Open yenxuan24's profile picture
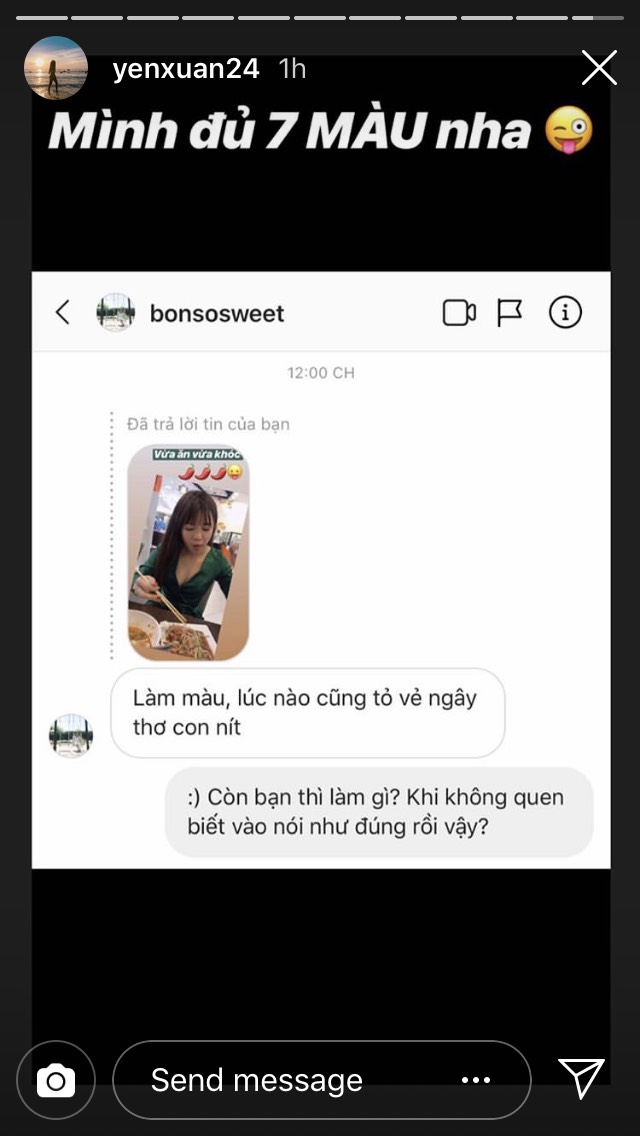This screenshot has width=640, height=1136. click(x=56, y=68)
